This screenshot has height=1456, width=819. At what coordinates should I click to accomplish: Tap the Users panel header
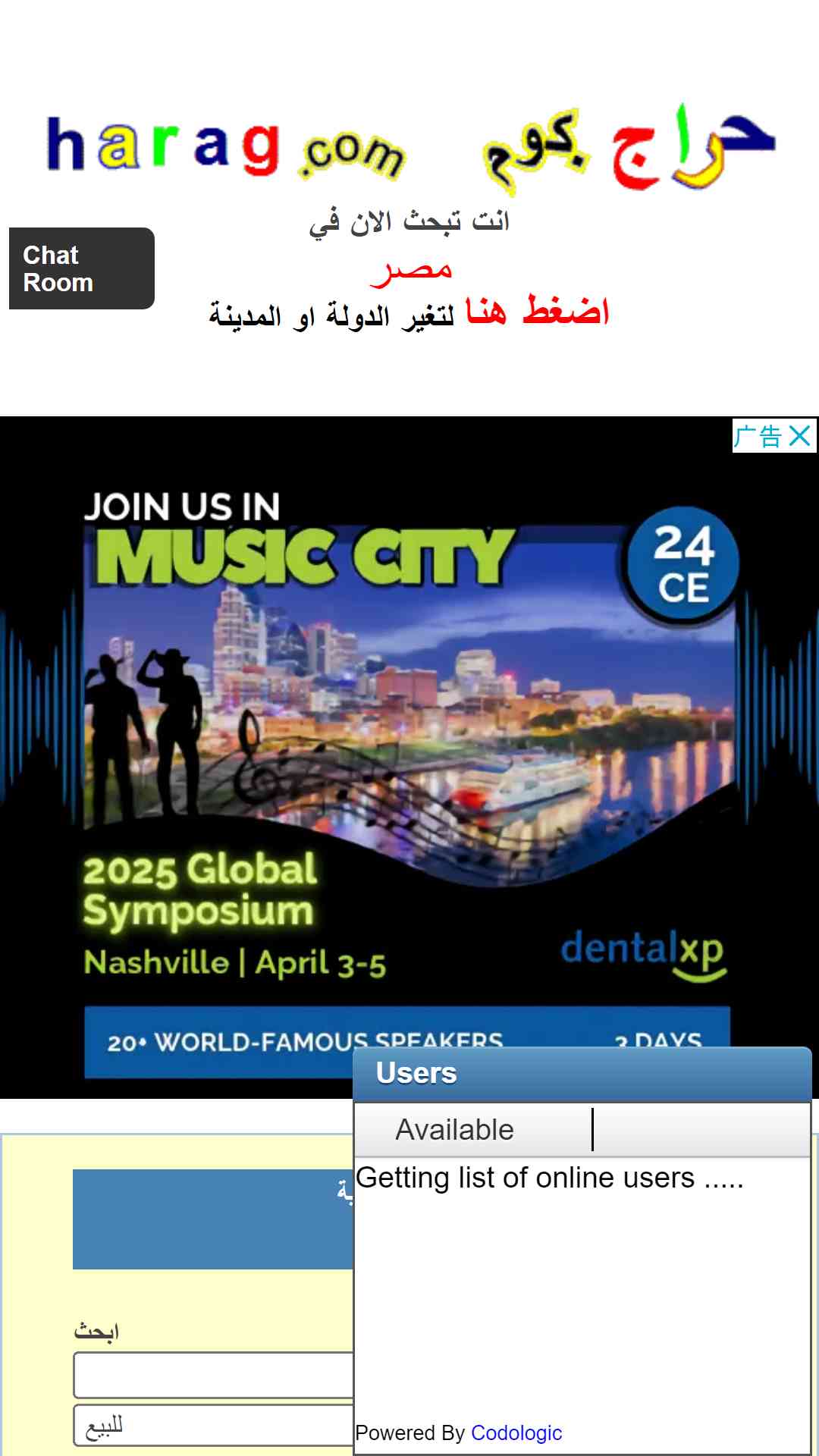click(582, 1074)
